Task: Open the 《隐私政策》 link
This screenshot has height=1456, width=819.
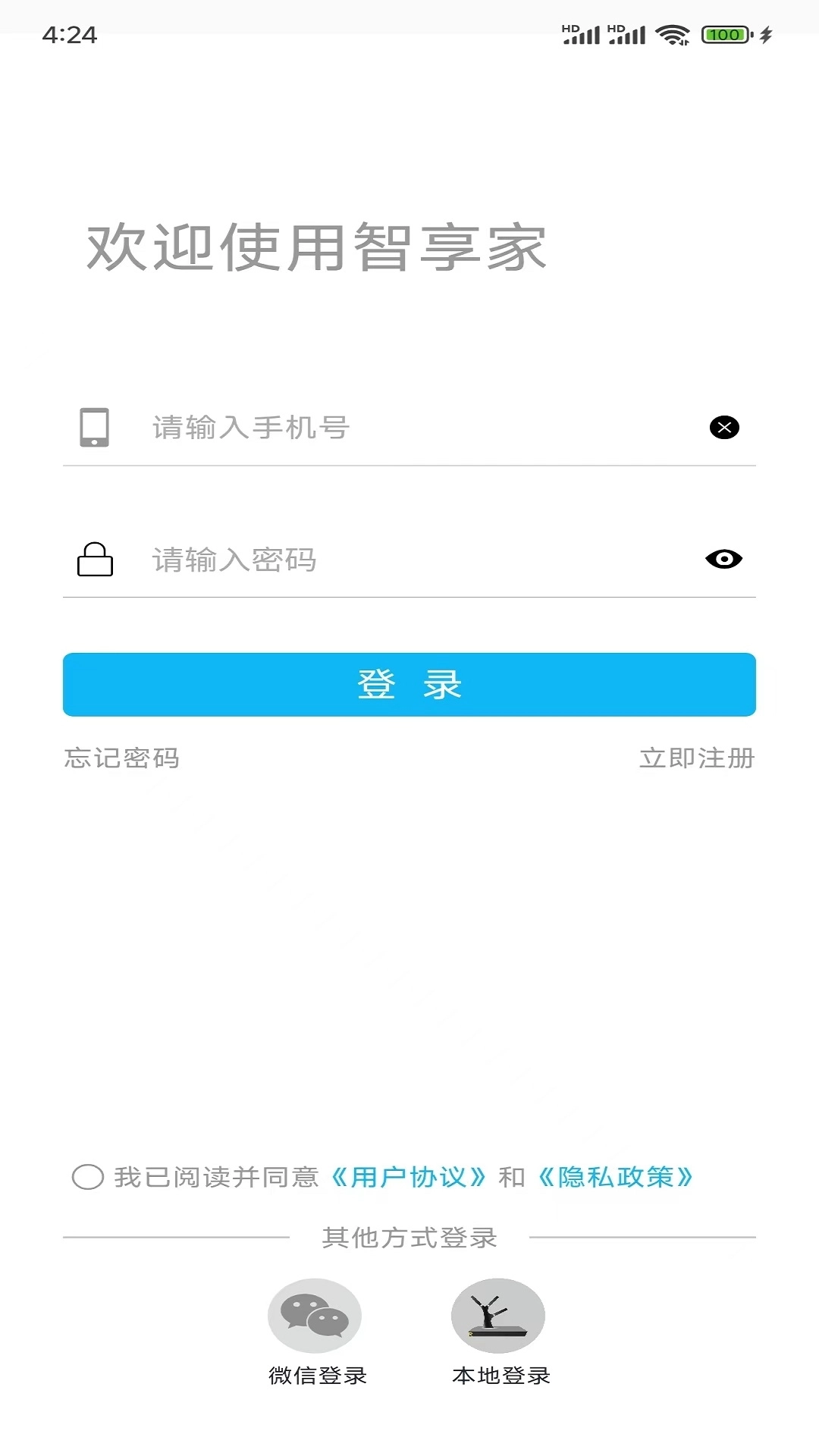Action: pos(616,1177)
